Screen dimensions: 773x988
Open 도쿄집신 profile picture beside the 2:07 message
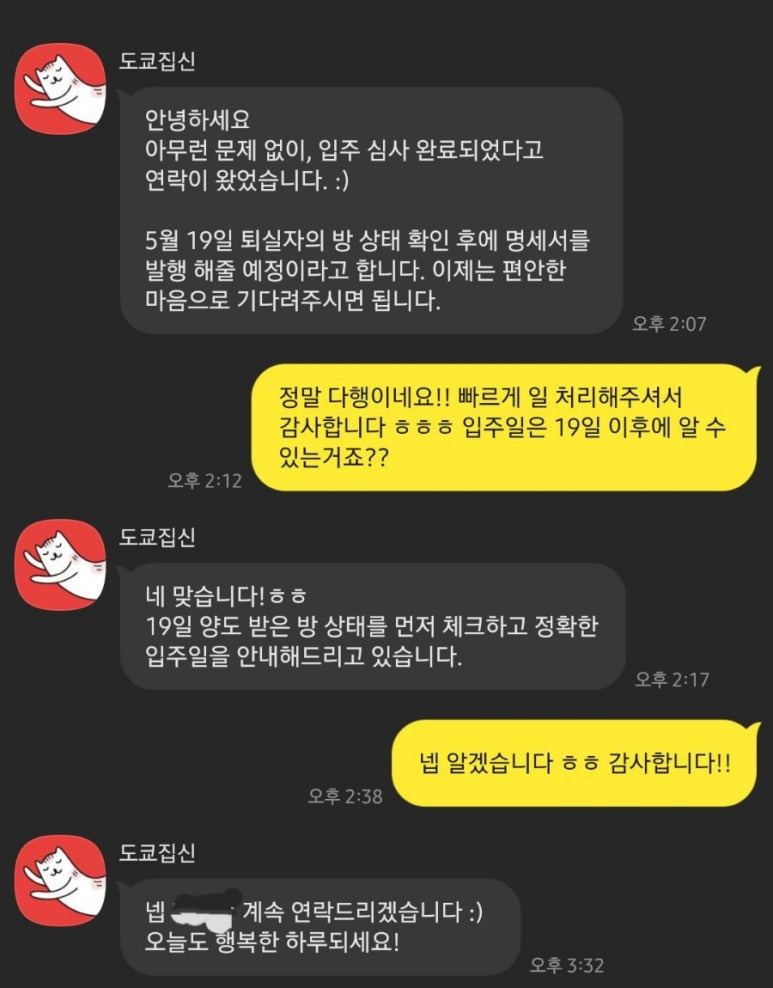click(60, 89)
